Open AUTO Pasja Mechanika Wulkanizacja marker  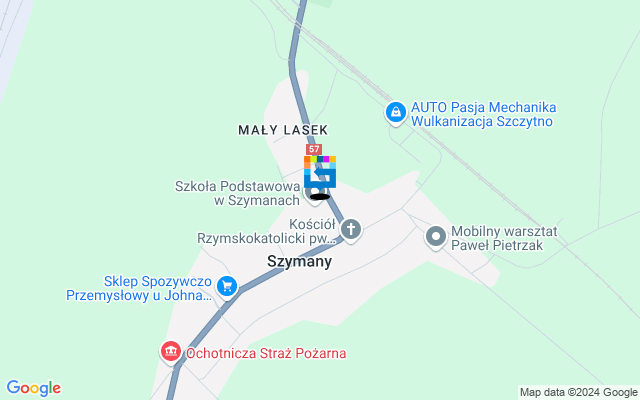(396, 112)
